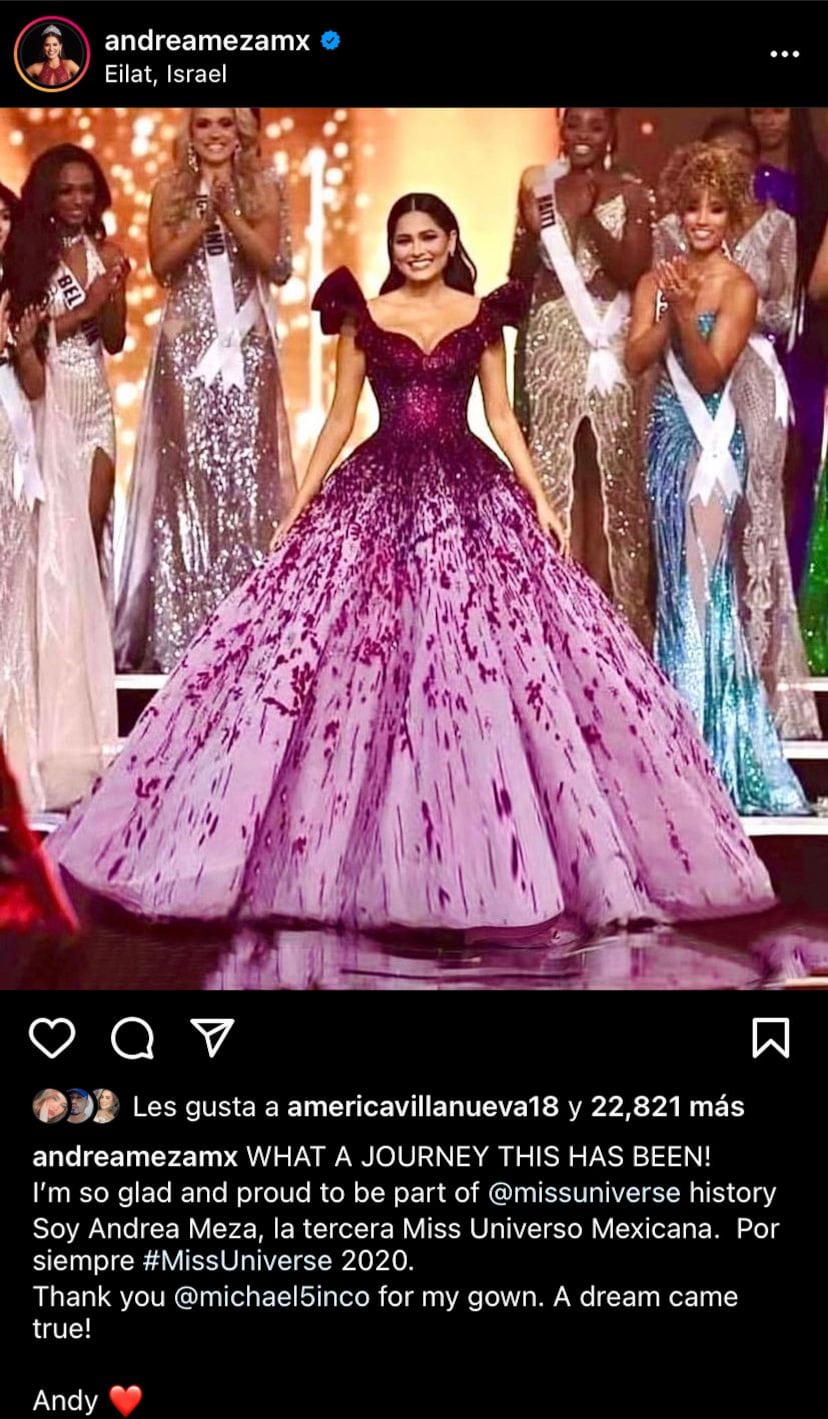Open comments with the speech bubble icon
Image resolution: width=828 pixels, height=1419 pixels.
132,1039
